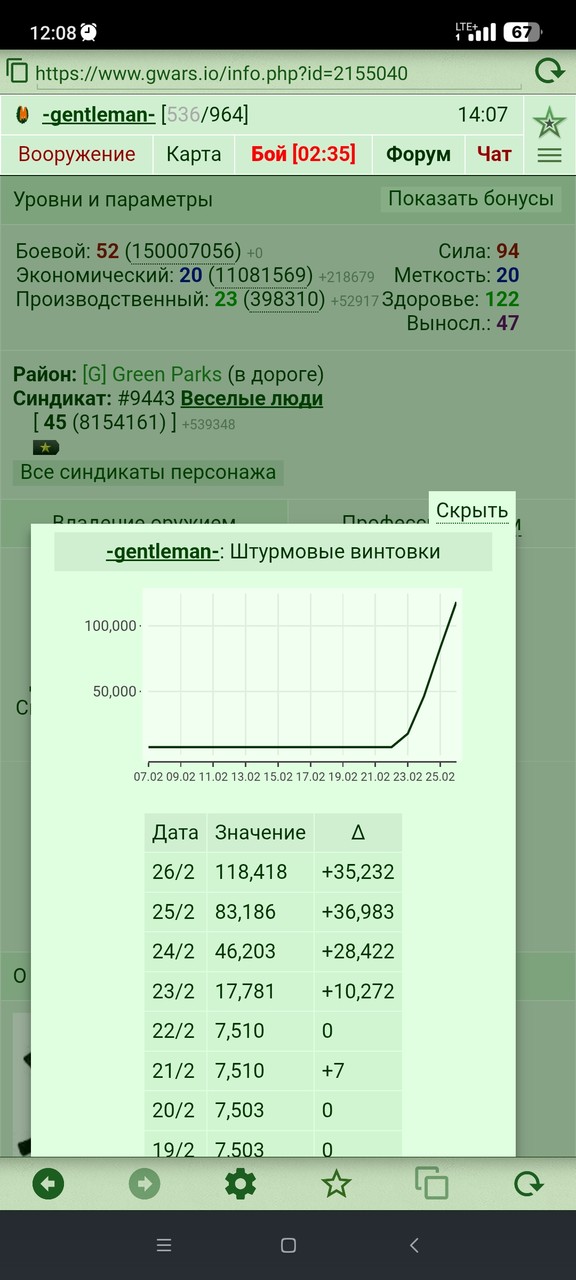Open the -gentleman- profile link in header

(x=98, y=115)
